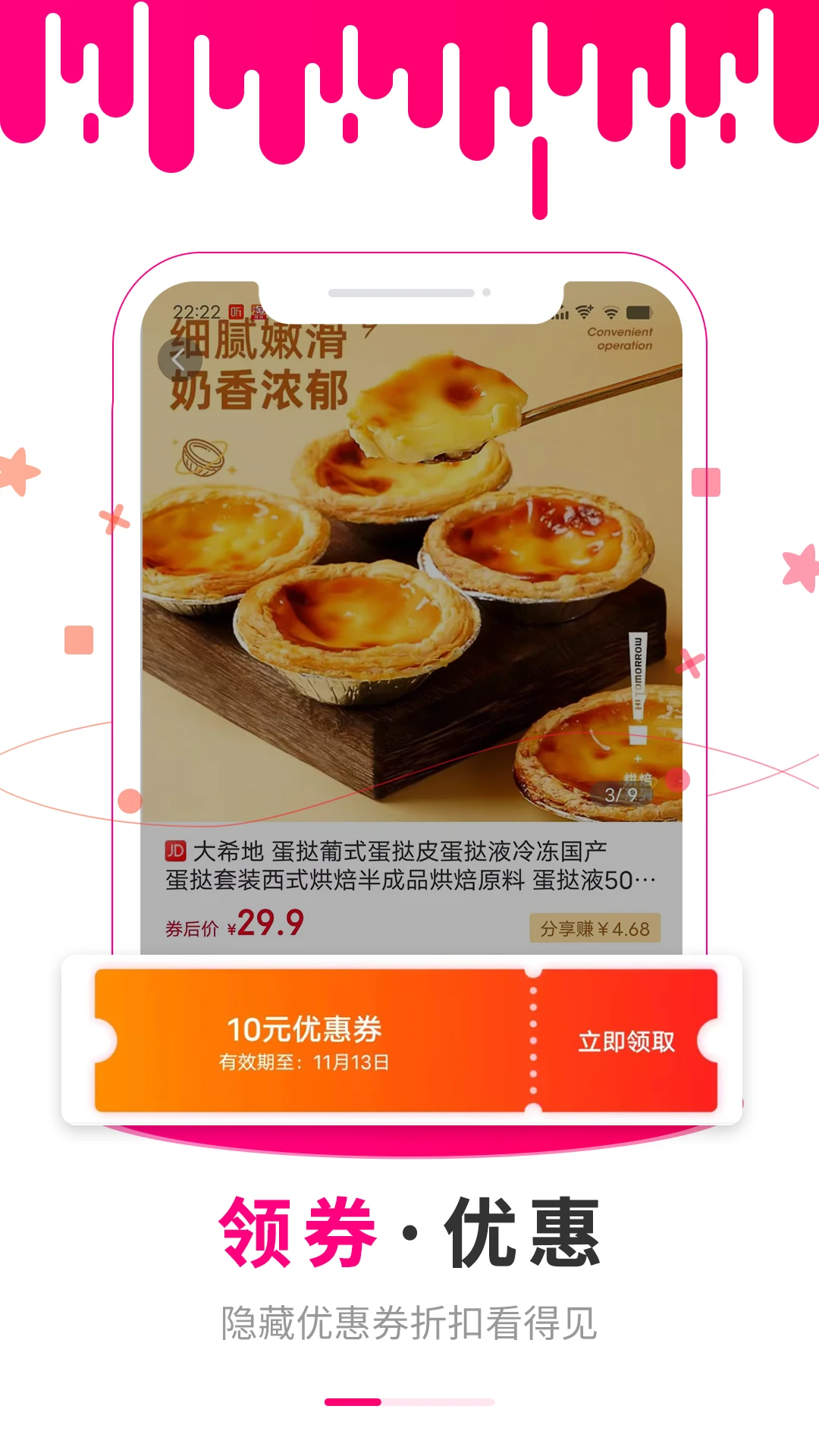Open the Taobao icon in status bar

tap(259, 311)
